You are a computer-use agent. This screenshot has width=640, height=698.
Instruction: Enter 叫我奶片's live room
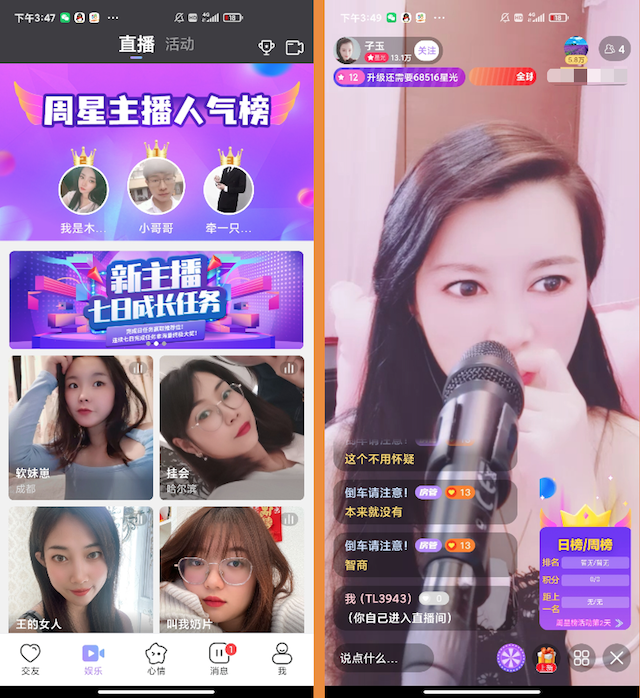click(x=231, y=570)
